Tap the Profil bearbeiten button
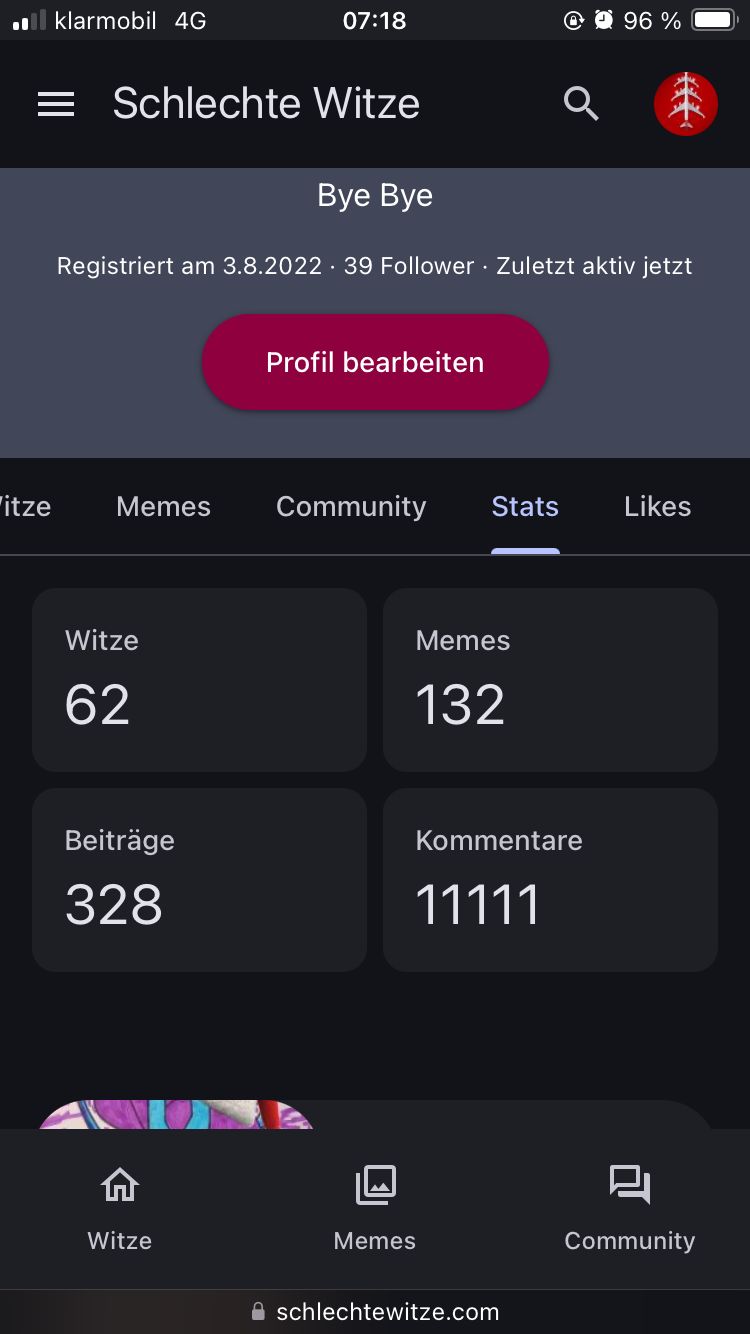The image size is (750, 1334). pyautogui.click(x=375, y=362)
